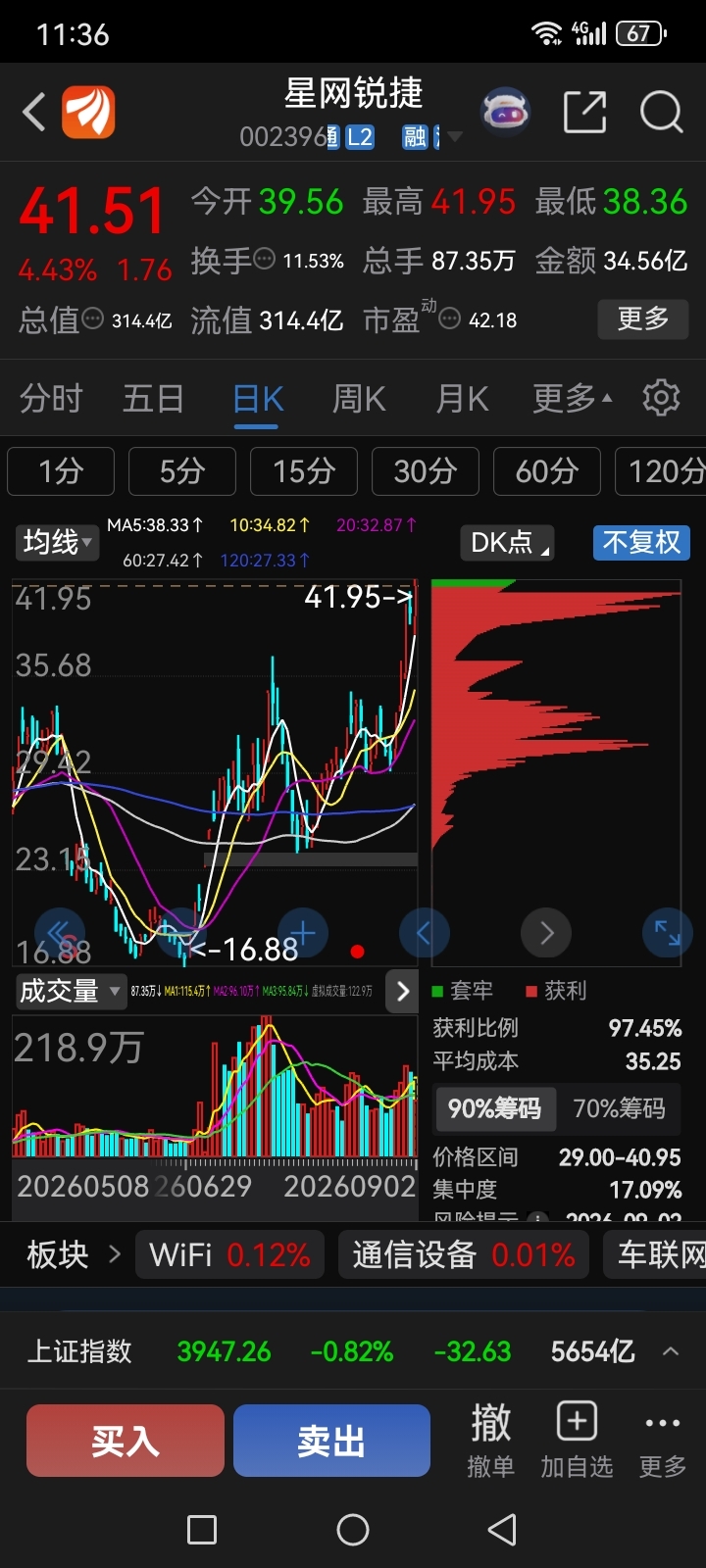Open the robot assistant icon

tap(505, 112)
